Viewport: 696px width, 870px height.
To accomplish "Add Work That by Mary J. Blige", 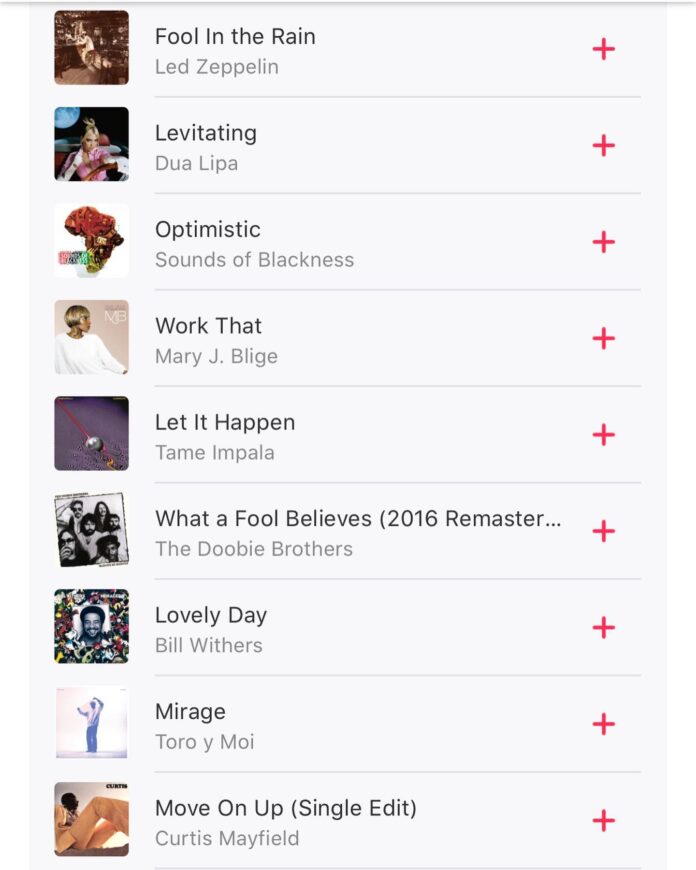I will (603, 338).
